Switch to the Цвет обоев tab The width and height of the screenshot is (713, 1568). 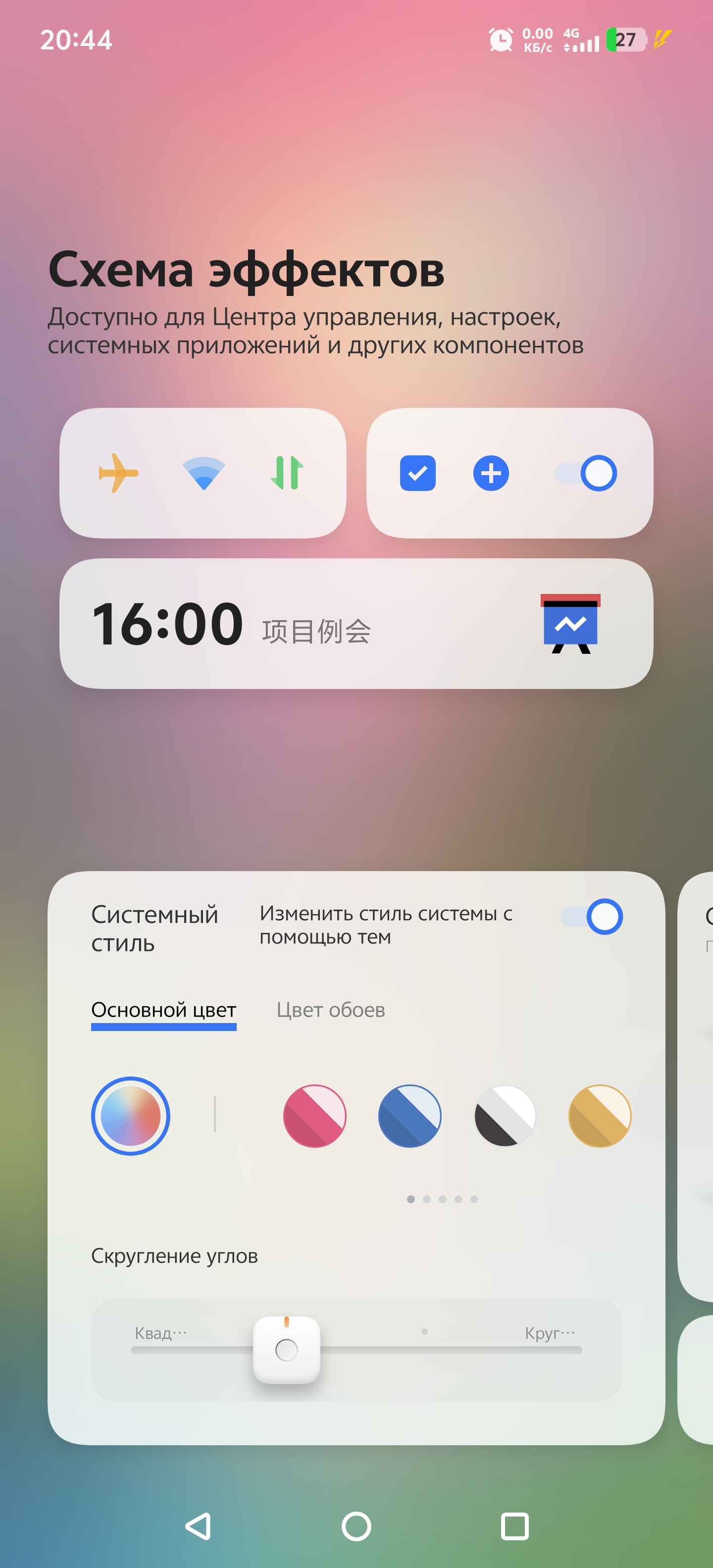pyautogui.click(x=331, y=1010)
